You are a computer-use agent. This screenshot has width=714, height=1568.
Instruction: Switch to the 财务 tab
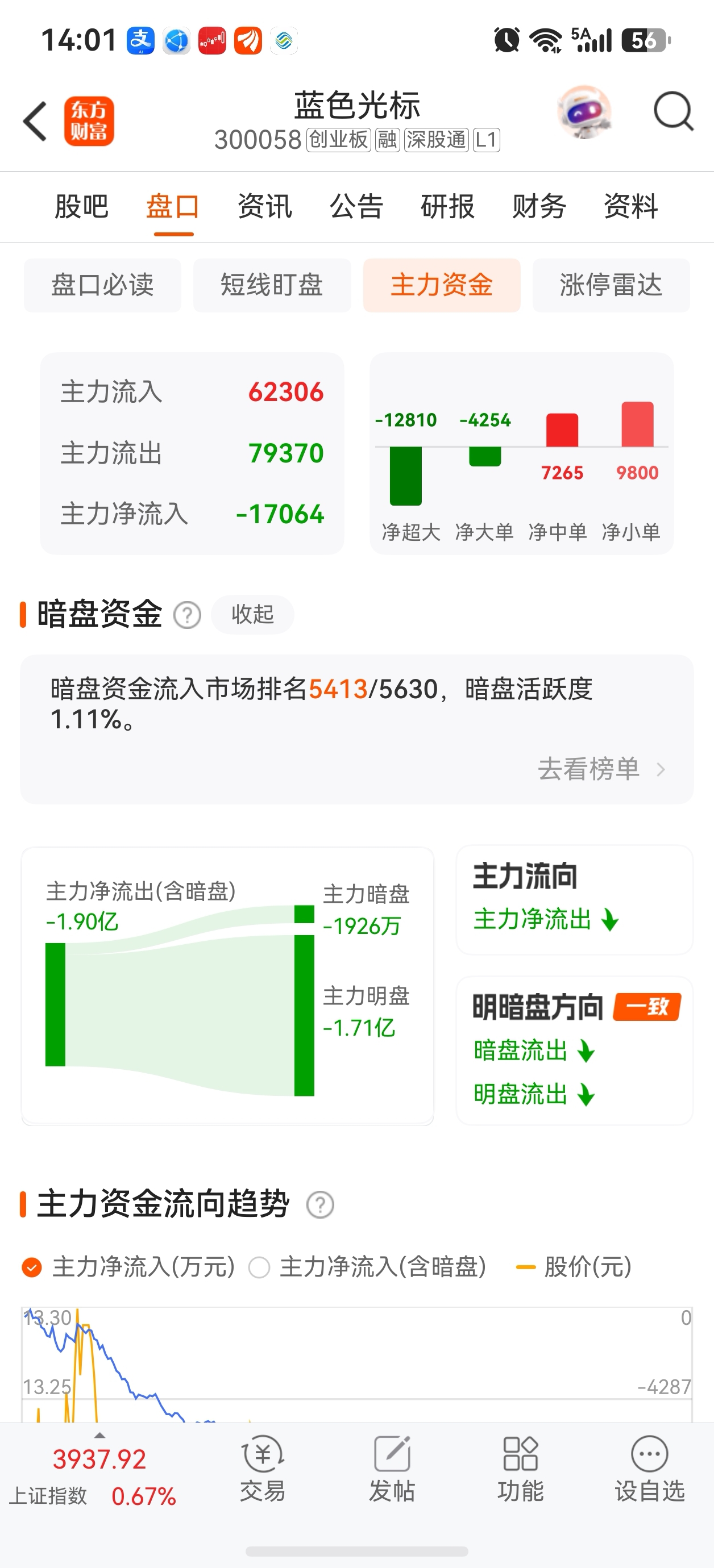pyautogui.click(x=539, y=206)
